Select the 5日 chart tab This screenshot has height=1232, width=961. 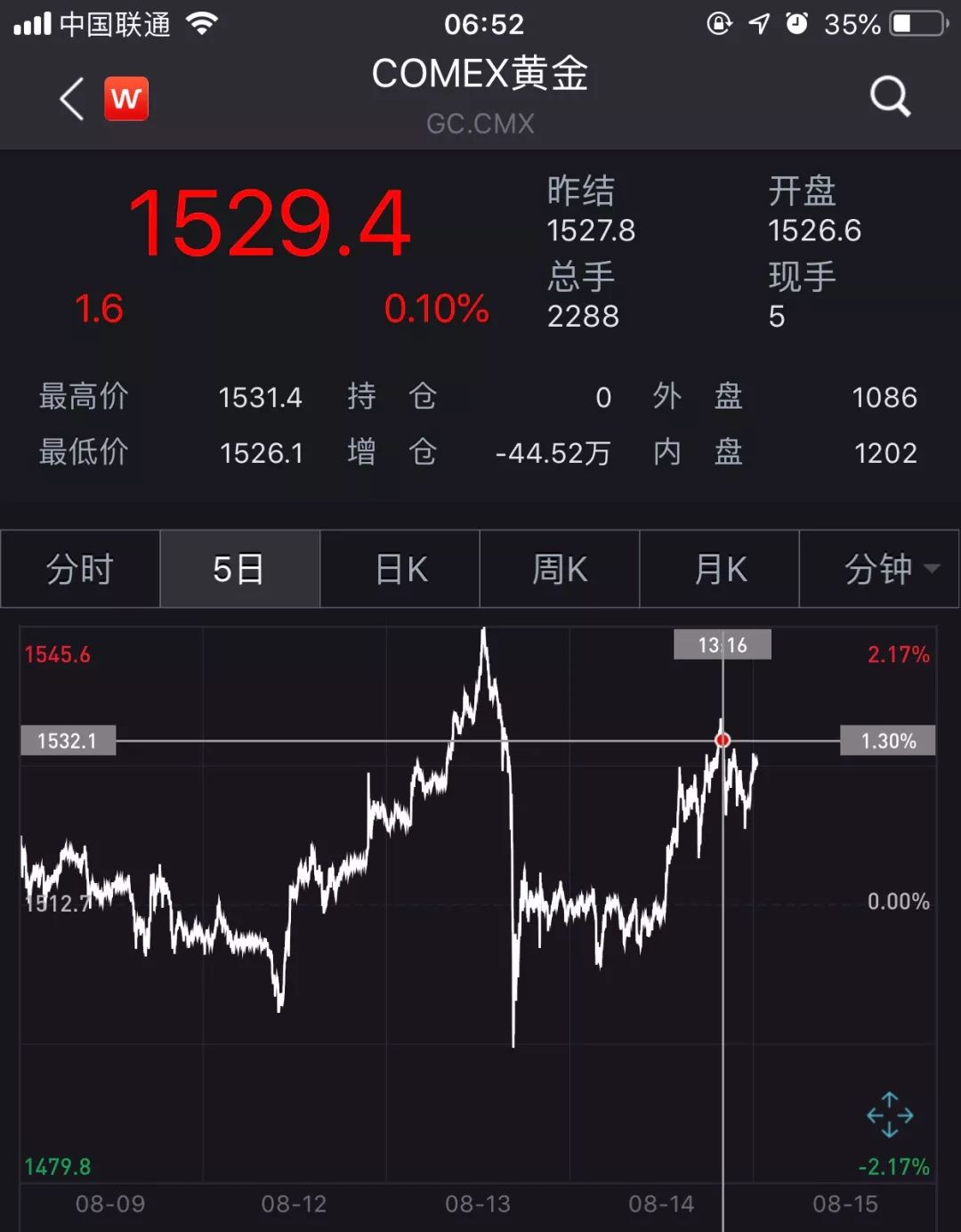point(239,569)
